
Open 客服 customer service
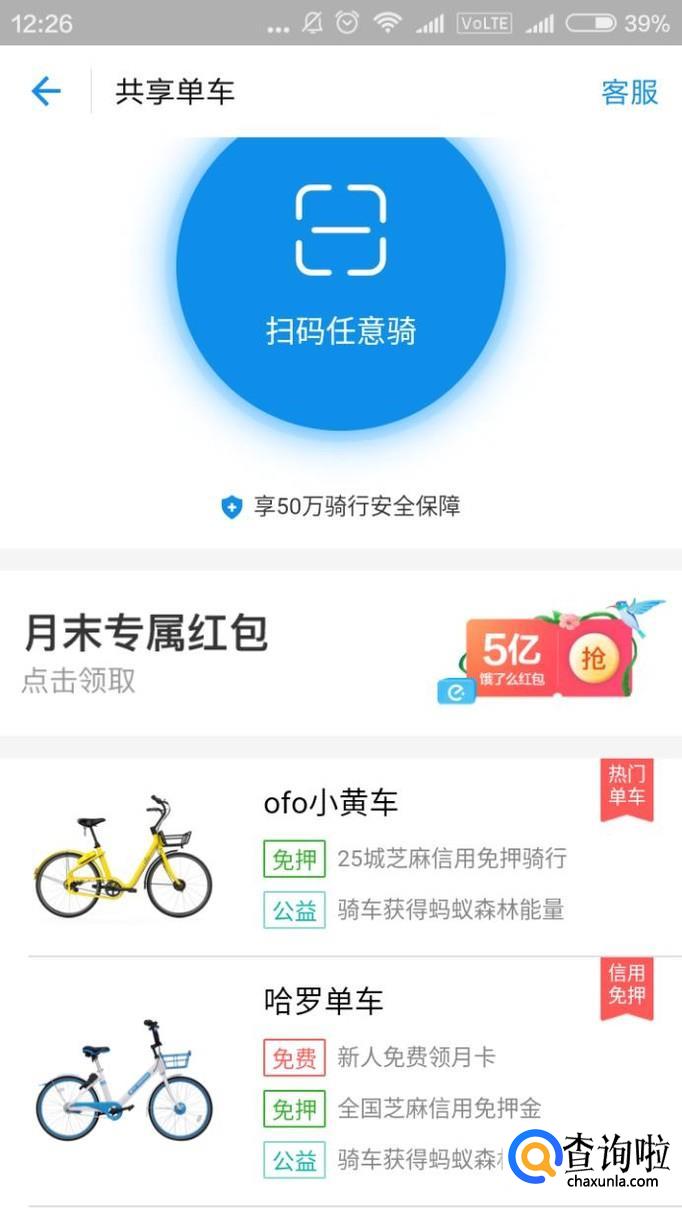[x=629, y=92]
